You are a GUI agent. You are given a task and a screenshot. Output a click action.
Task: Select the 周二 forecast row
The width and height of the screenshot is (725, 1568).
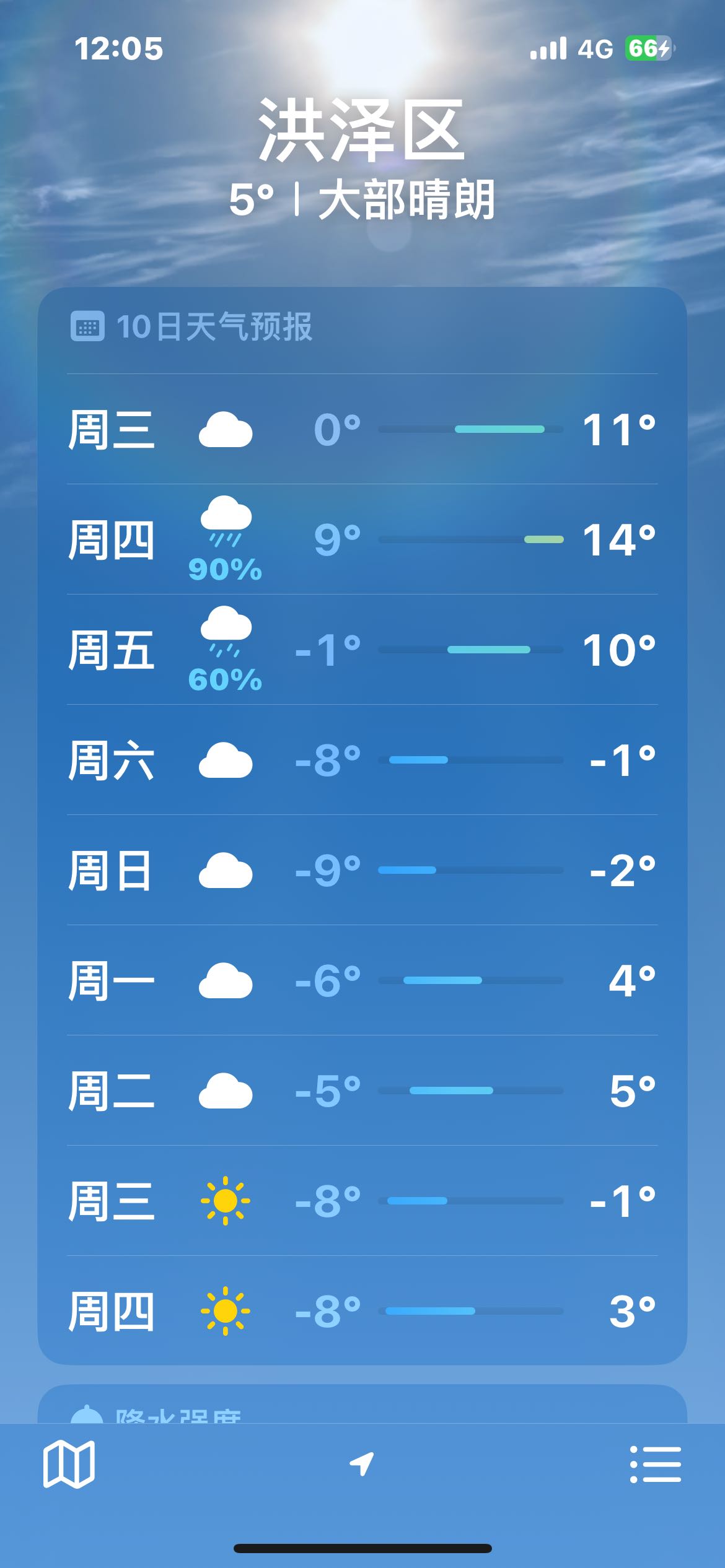coord(362,1091)
